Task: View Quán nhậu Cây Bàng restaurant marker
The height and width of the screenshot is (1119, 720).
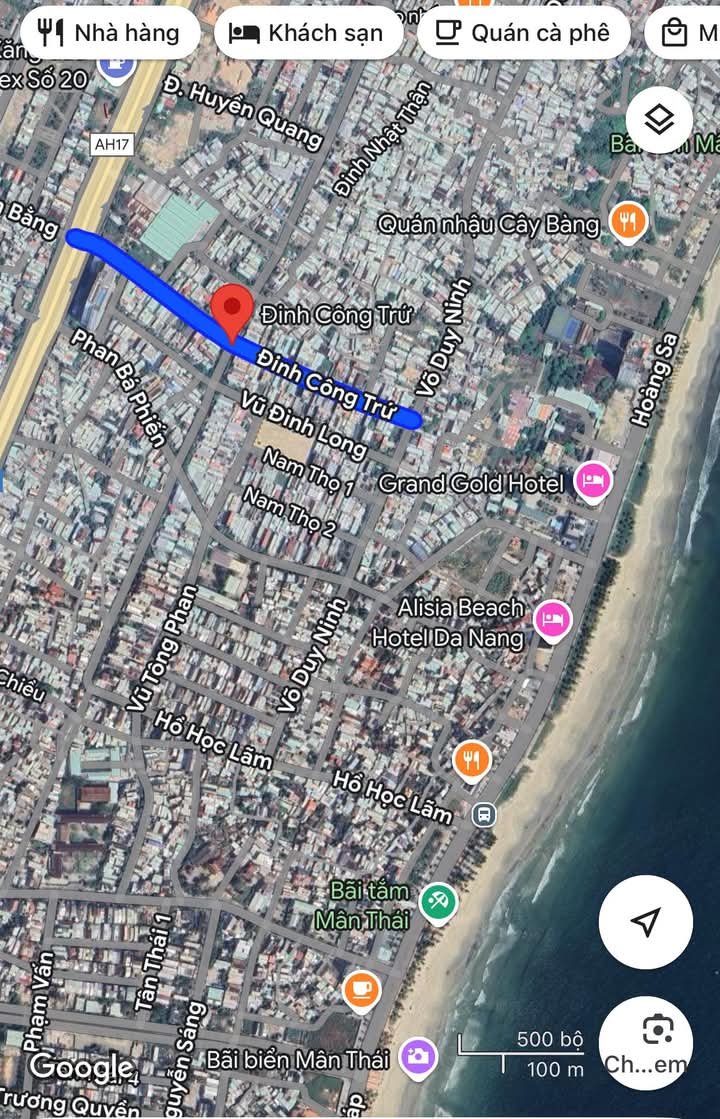Action: tap(627, 223)
